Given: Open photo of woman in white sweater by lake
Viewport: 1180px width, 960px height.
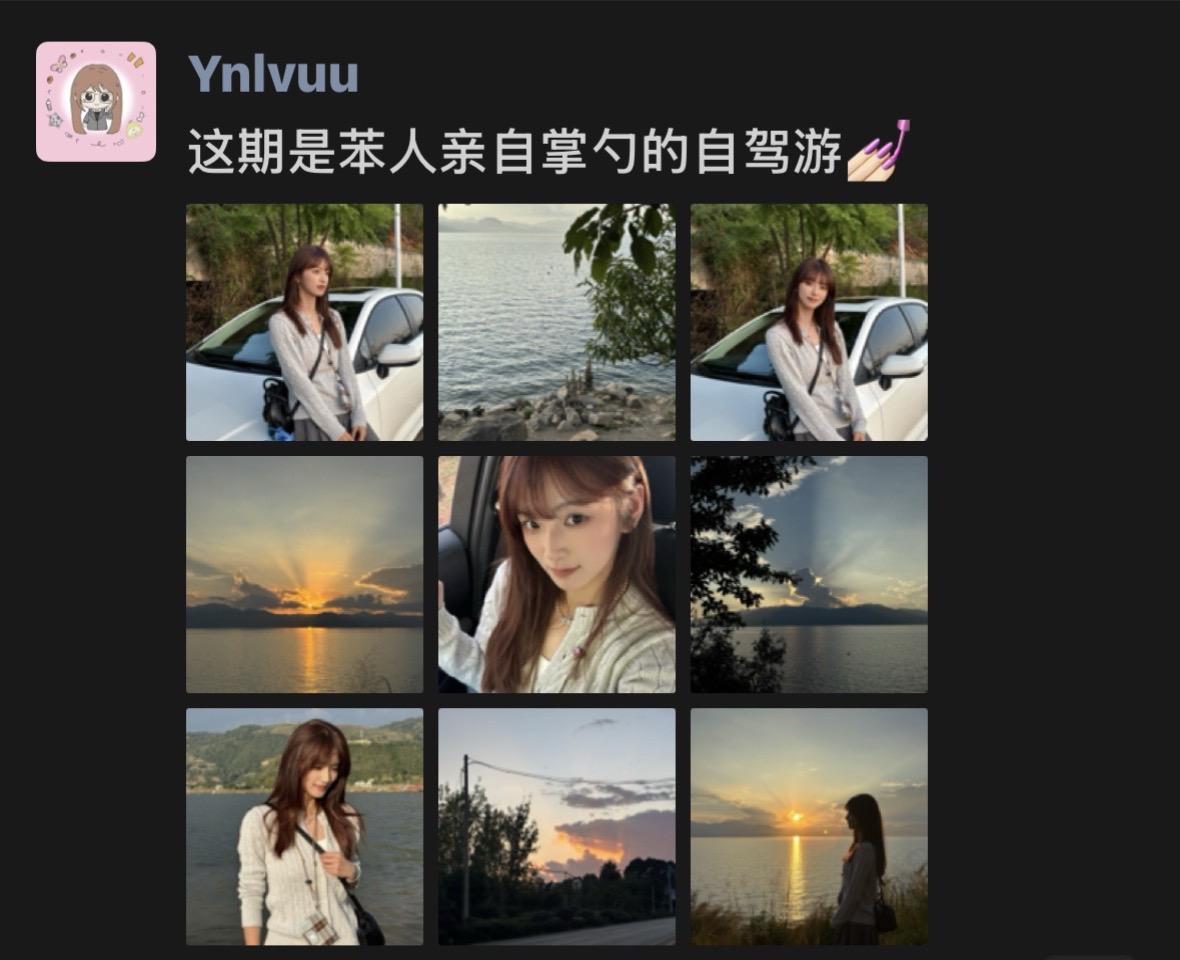Looking at the screenshot, I should pos(304,826).
